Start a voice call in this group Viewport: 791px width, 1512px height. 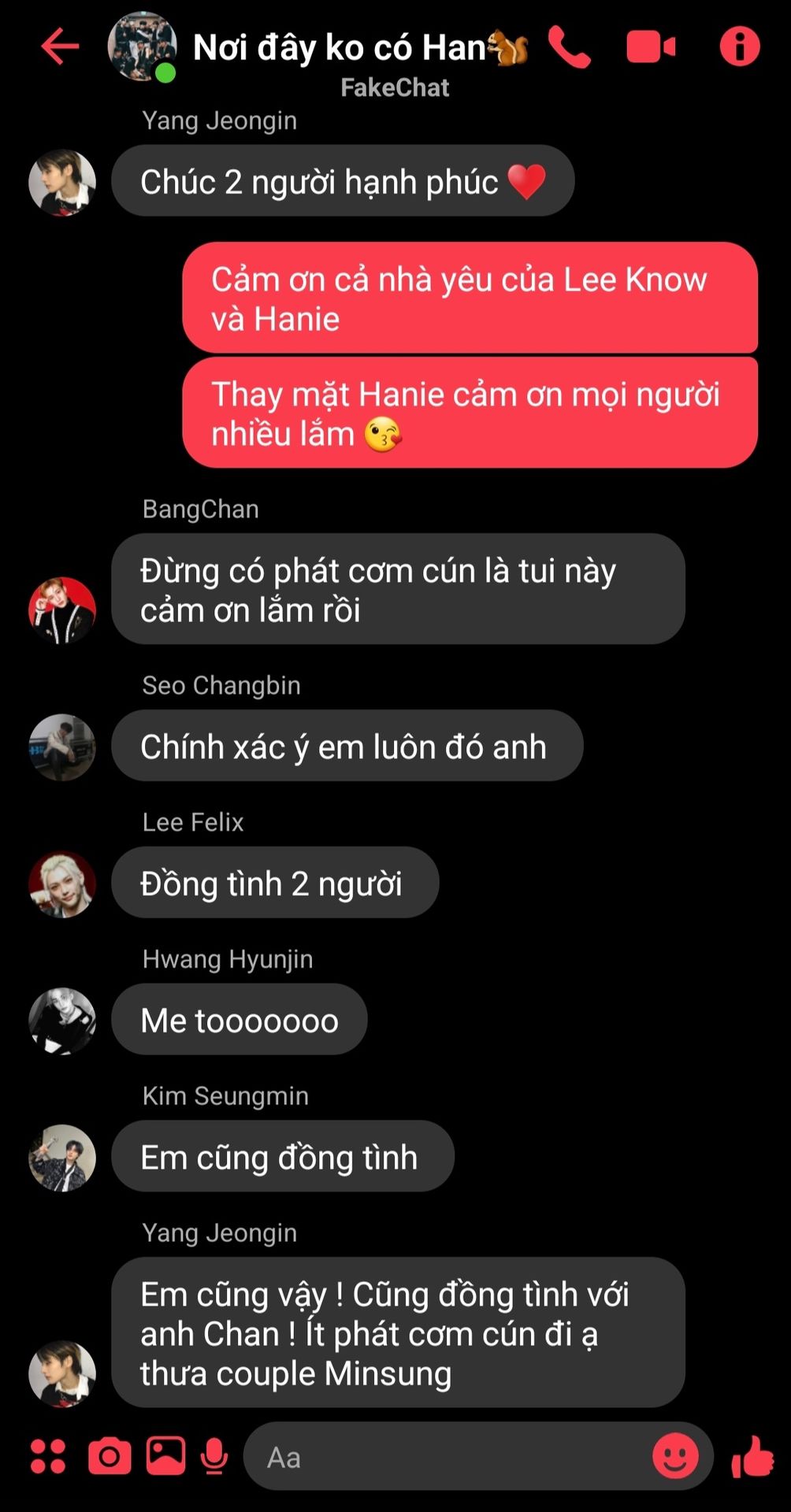pyautogui.click(x=569, y=47)
